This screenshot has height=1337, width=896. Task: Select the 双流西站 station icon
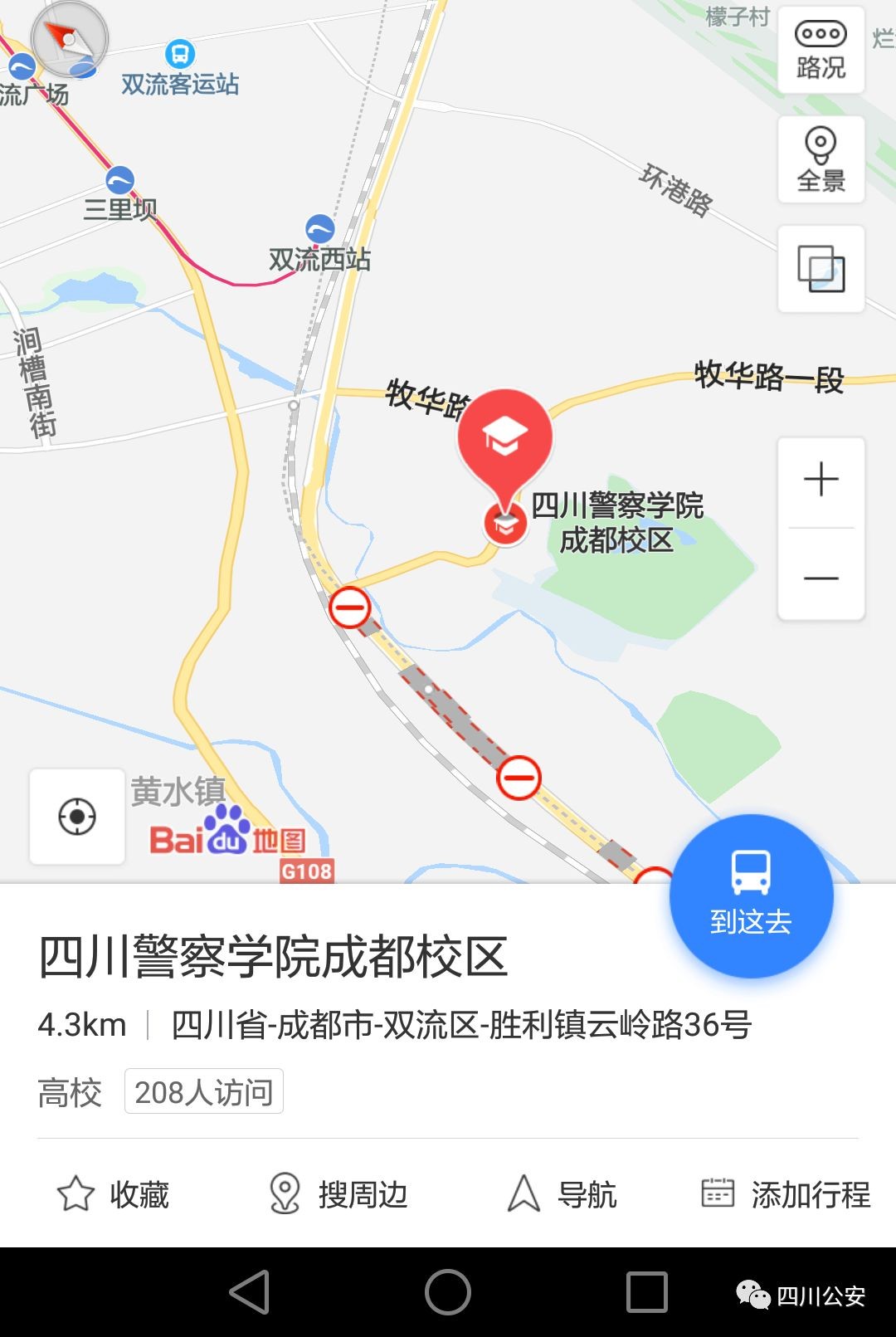(x=319, y=227)
